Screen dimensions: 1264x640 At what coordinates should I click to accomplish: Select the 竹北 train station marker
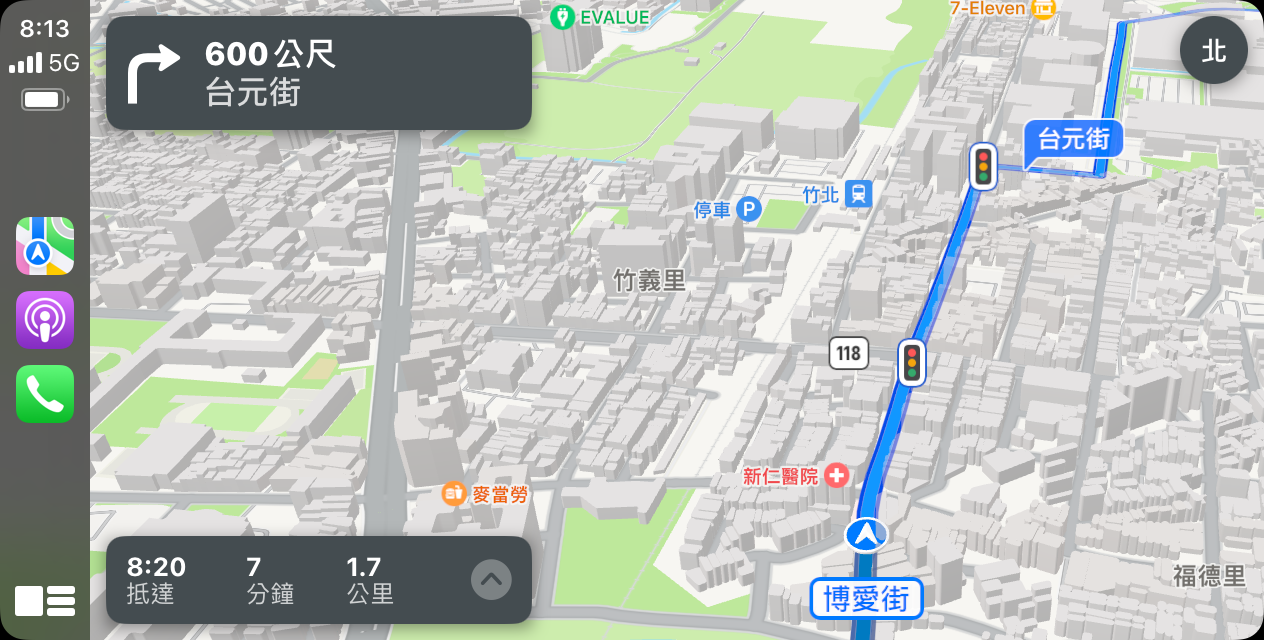(857, 194)
